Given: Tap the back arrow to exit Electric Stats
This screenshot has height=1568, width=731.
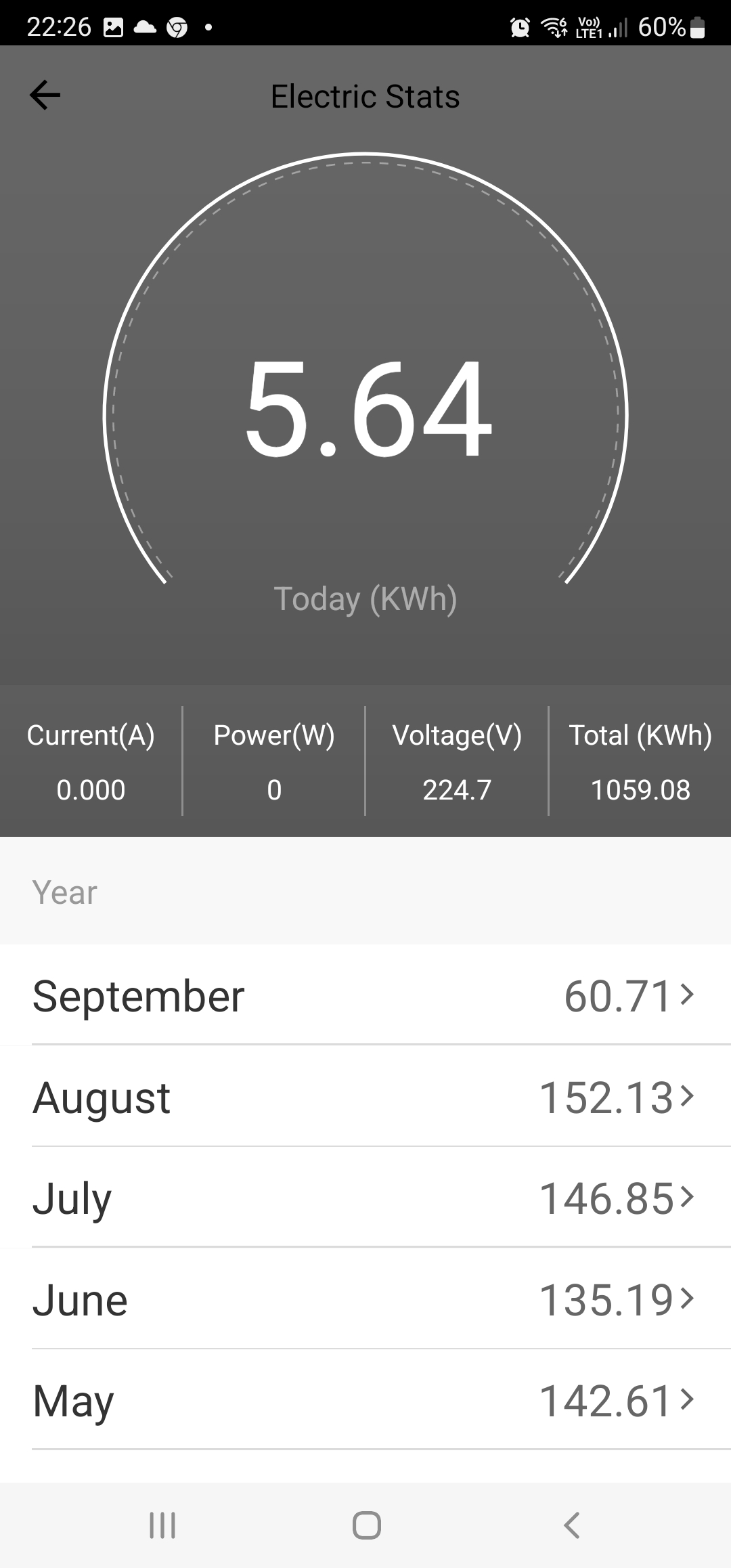Looking at the screenshot, I should tap(45, 95).
